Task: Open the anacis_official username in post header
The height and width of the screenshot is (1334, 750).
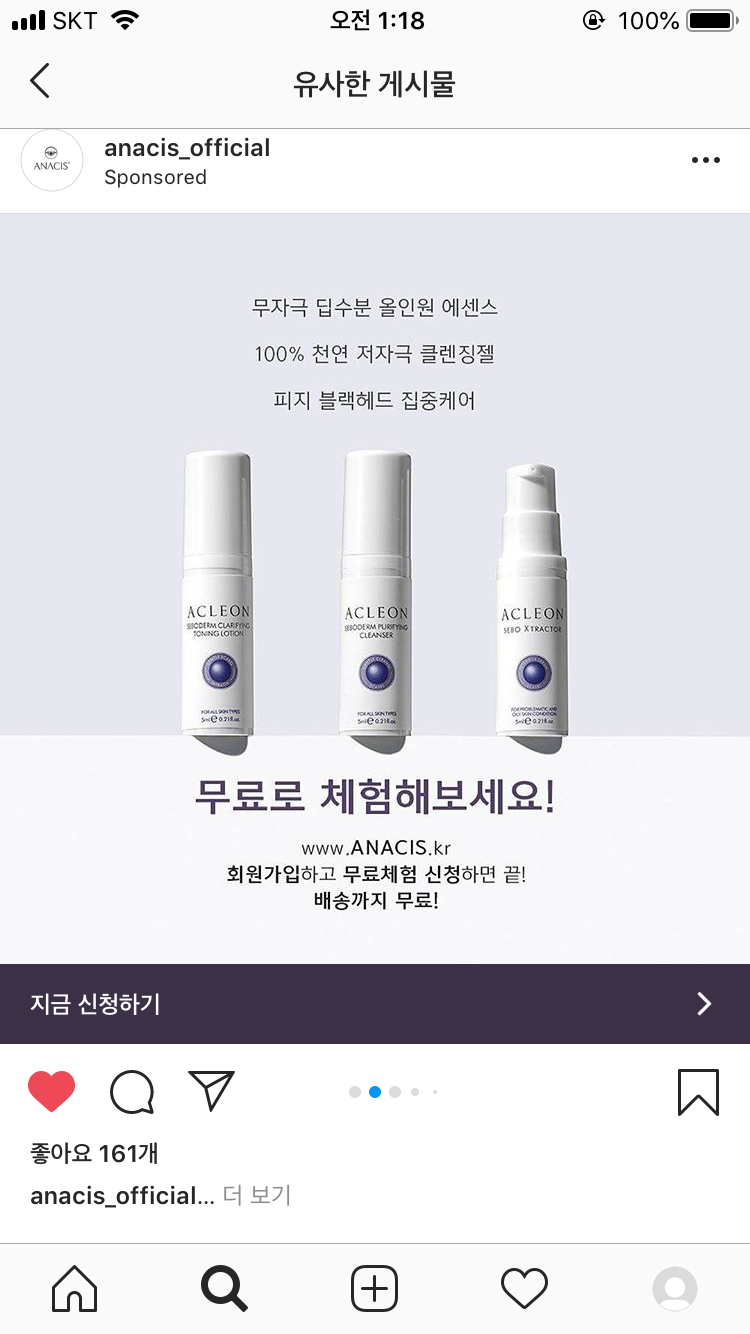Action: click(x=187, y=148)
